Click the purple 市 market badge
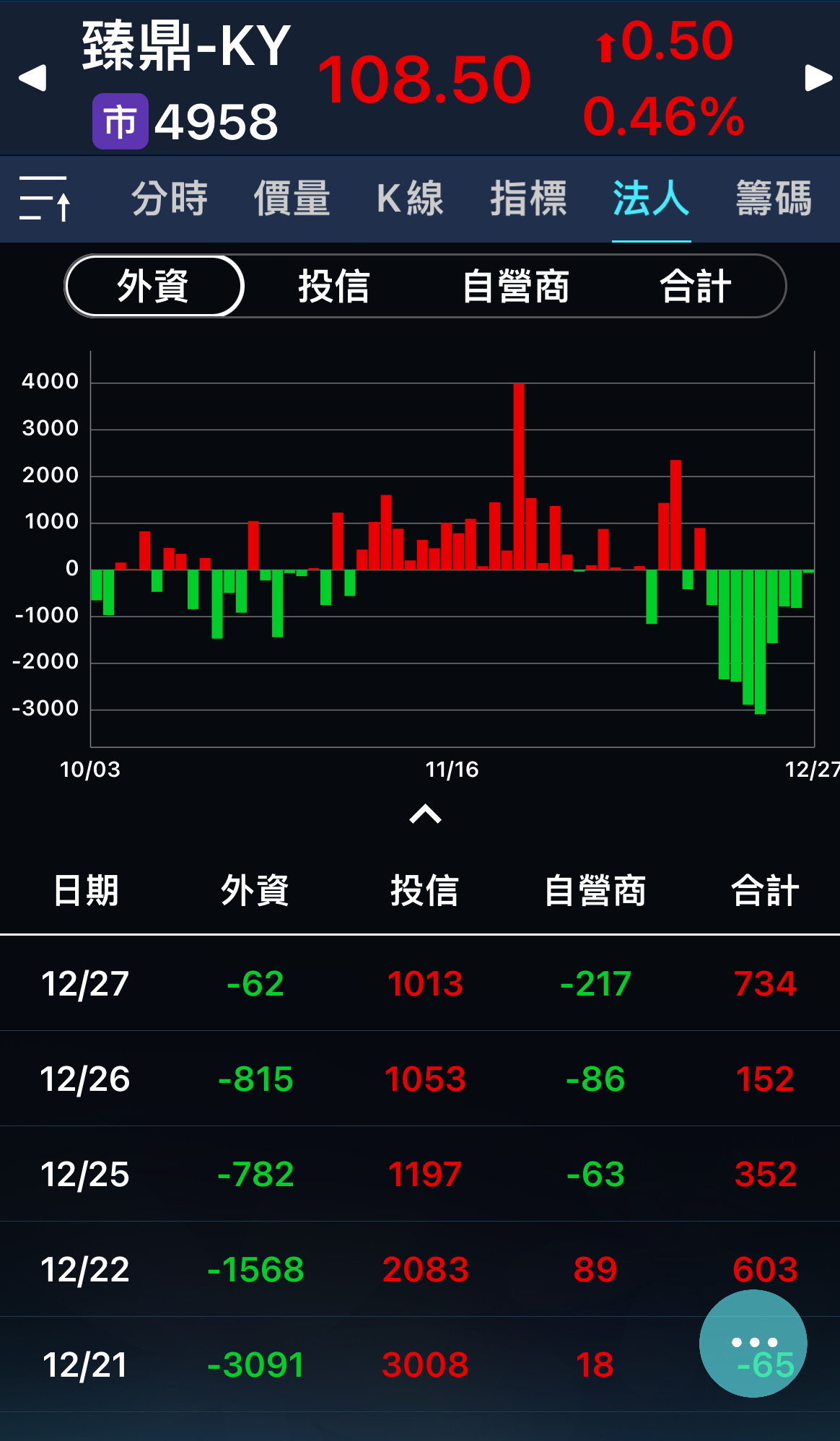 120,120
